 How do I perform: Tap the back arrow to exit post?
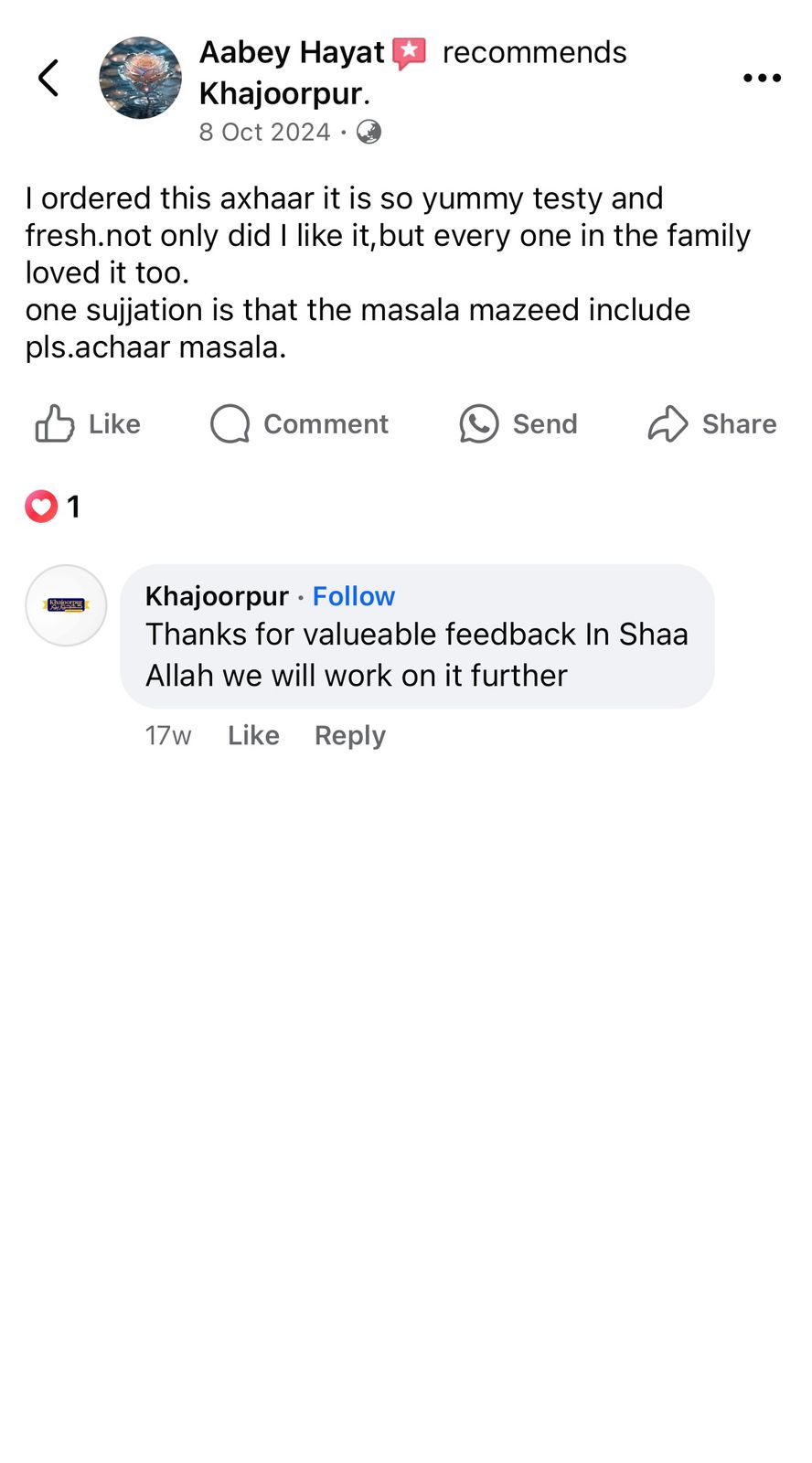[x=48, y=78]
